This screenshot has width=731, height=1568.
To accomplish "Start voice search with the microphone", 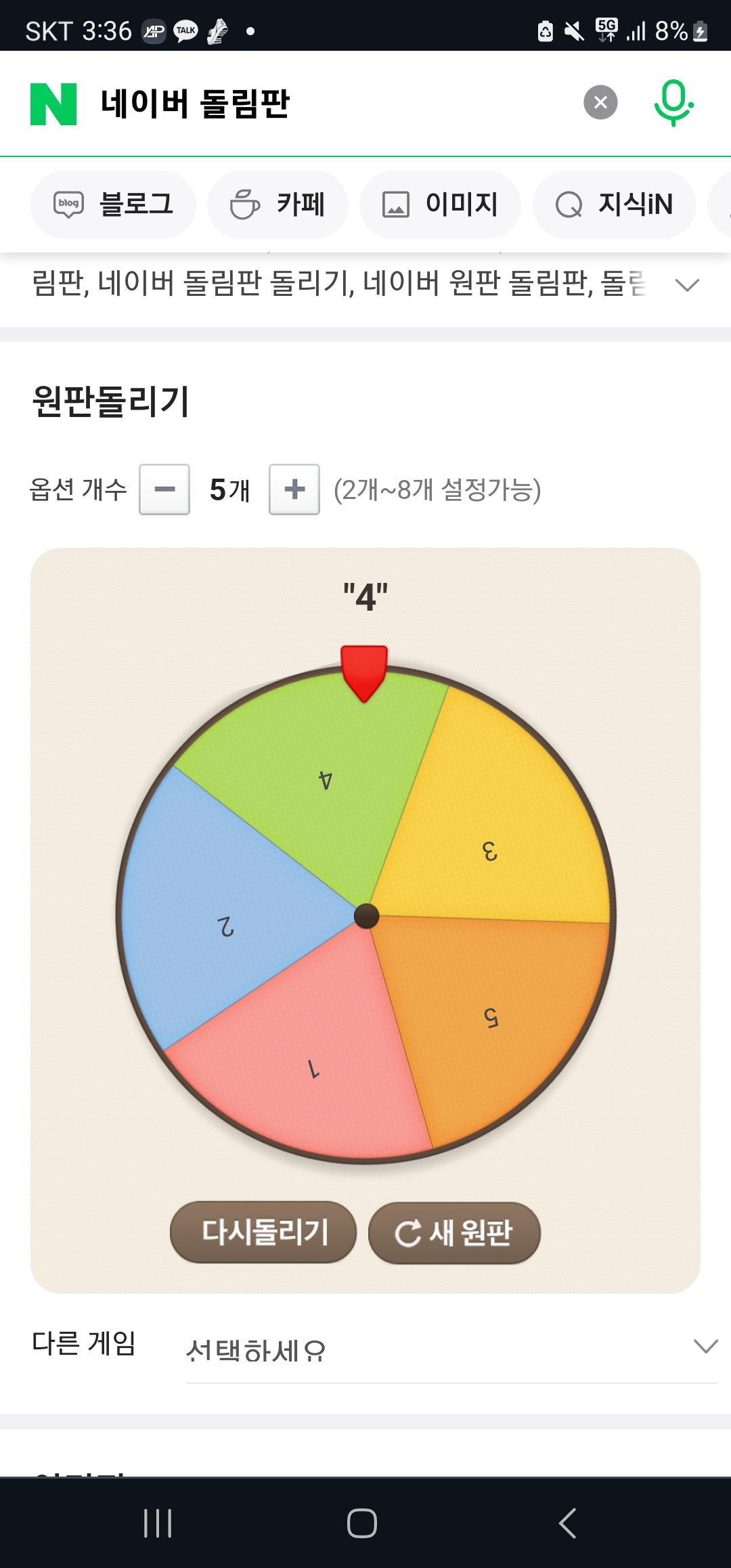I will (673, 103).
